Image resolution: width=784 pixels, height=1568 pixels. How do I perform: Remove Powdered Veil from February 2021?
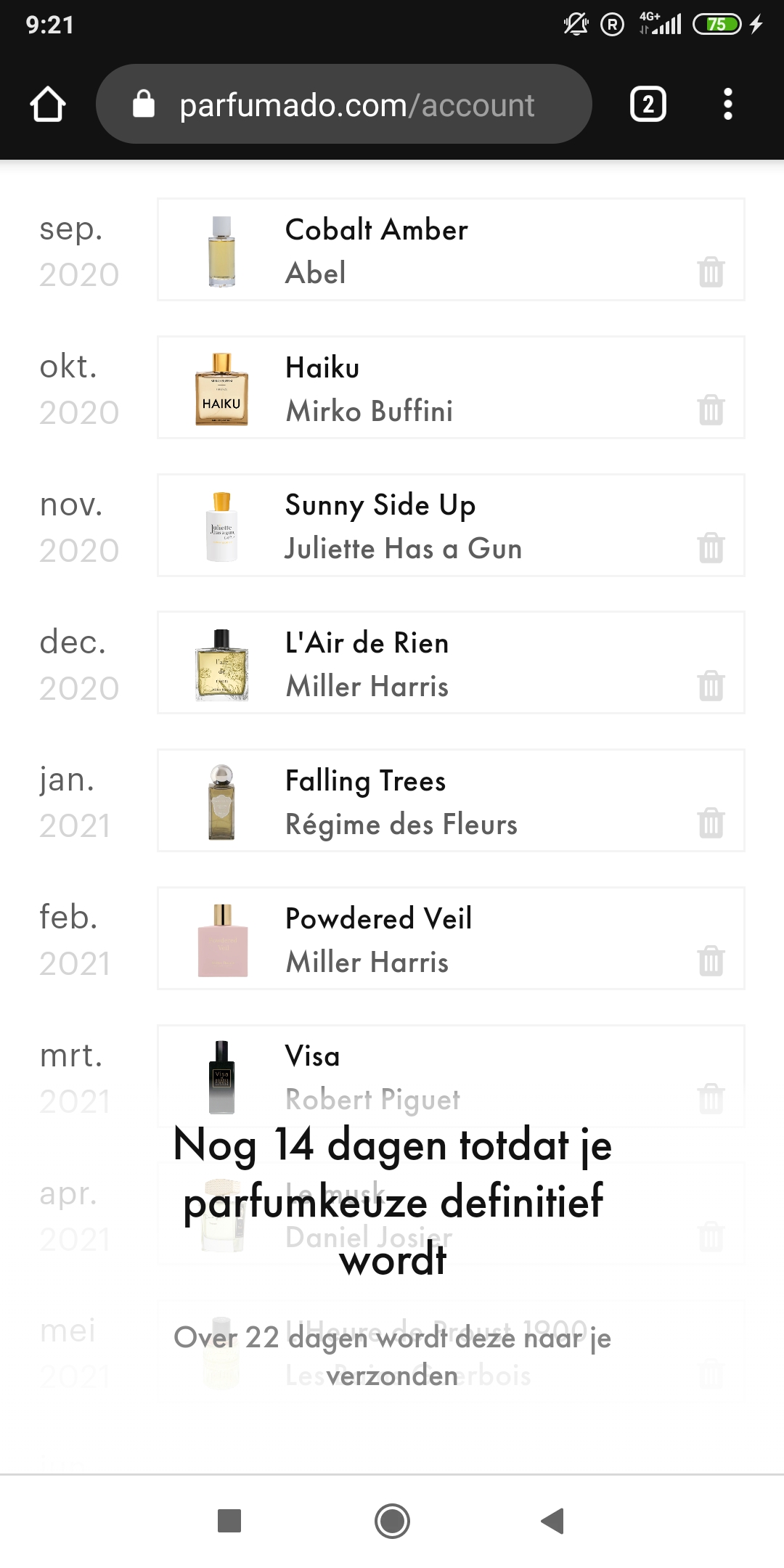point(711,961)
